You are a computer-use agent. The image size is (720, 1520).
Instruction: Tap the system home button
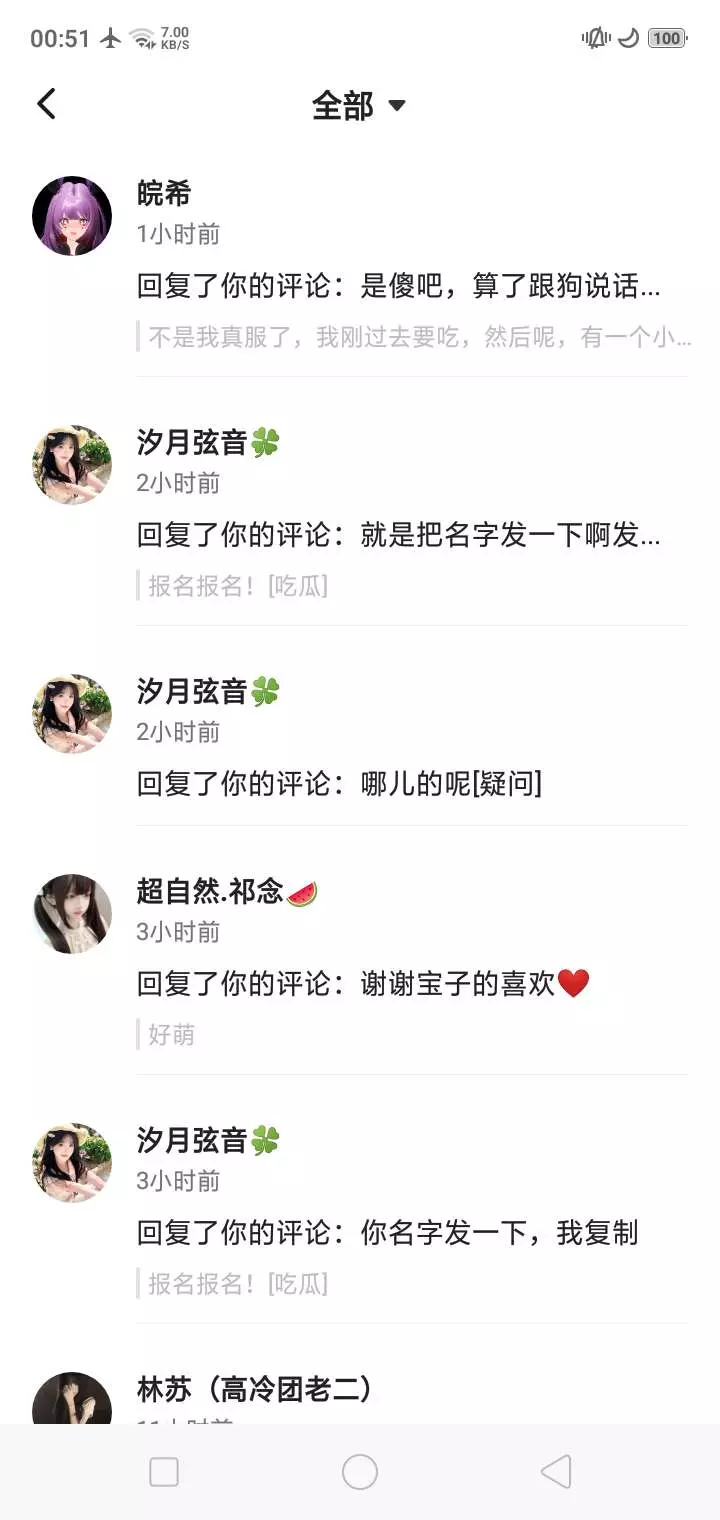[x=360, y=1472]
